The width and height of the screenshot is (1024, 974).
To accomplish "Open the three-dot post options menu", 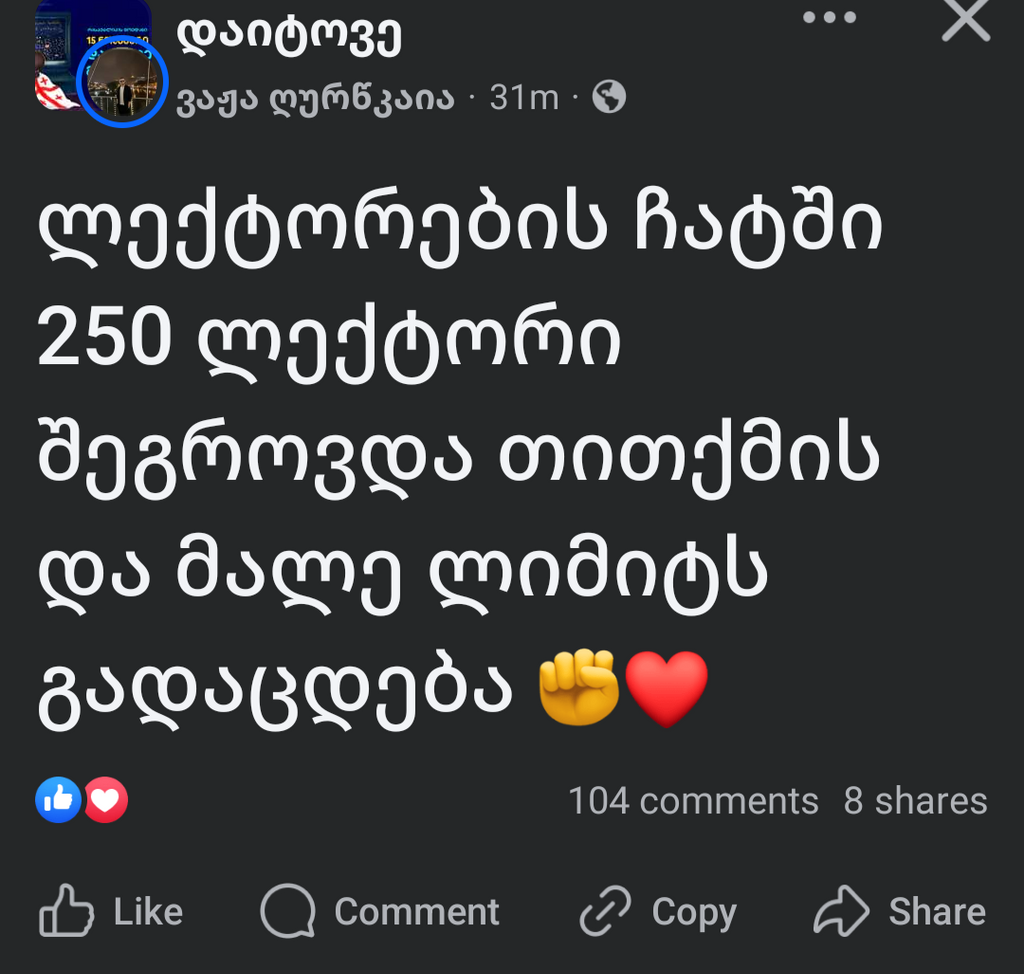I will point(830,18).
